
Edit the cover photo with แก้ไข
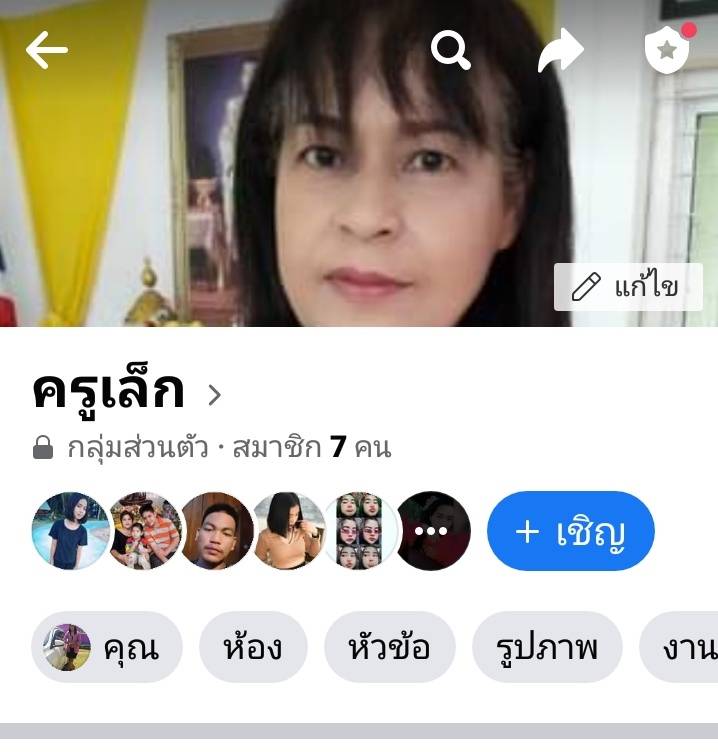click(x=625, y=288)
